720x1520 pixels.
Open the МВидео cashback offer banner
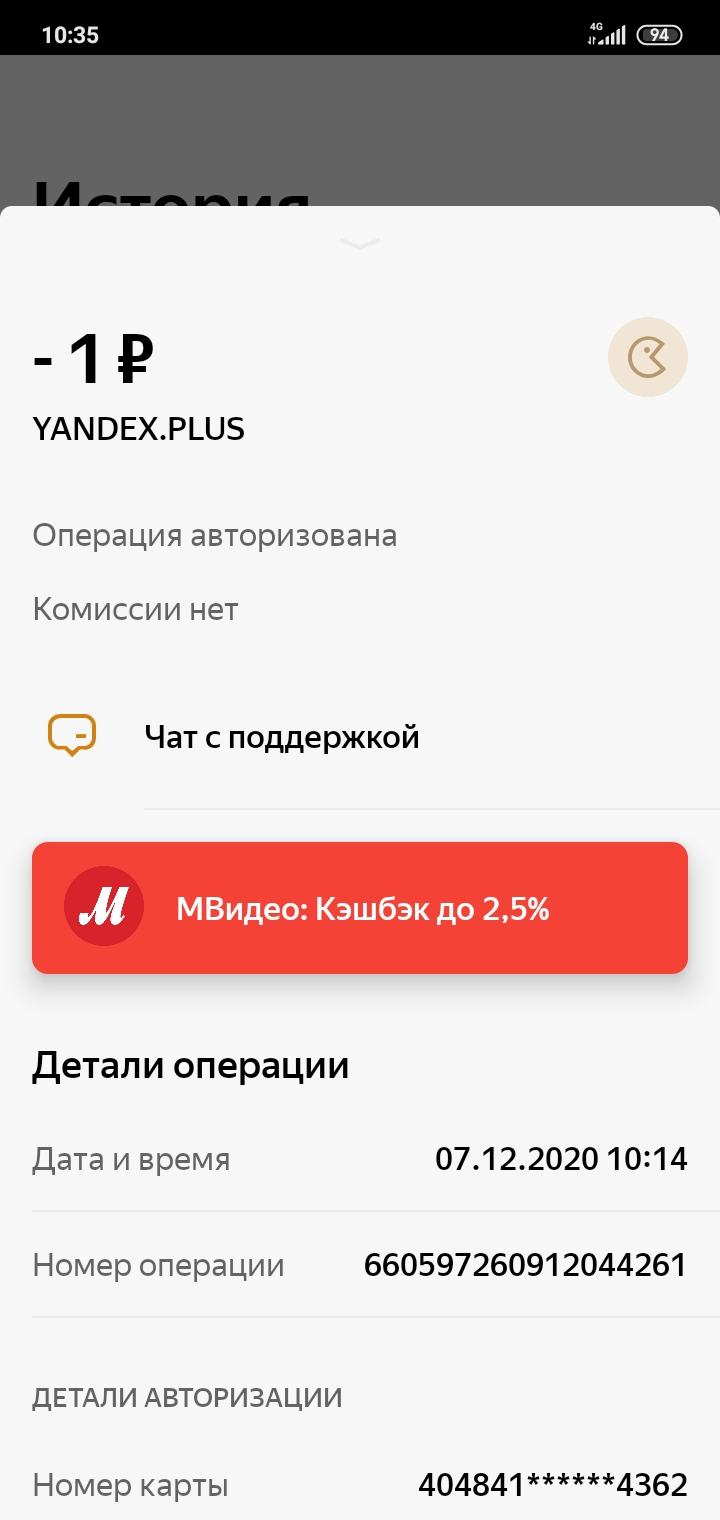tap(360, 908)
